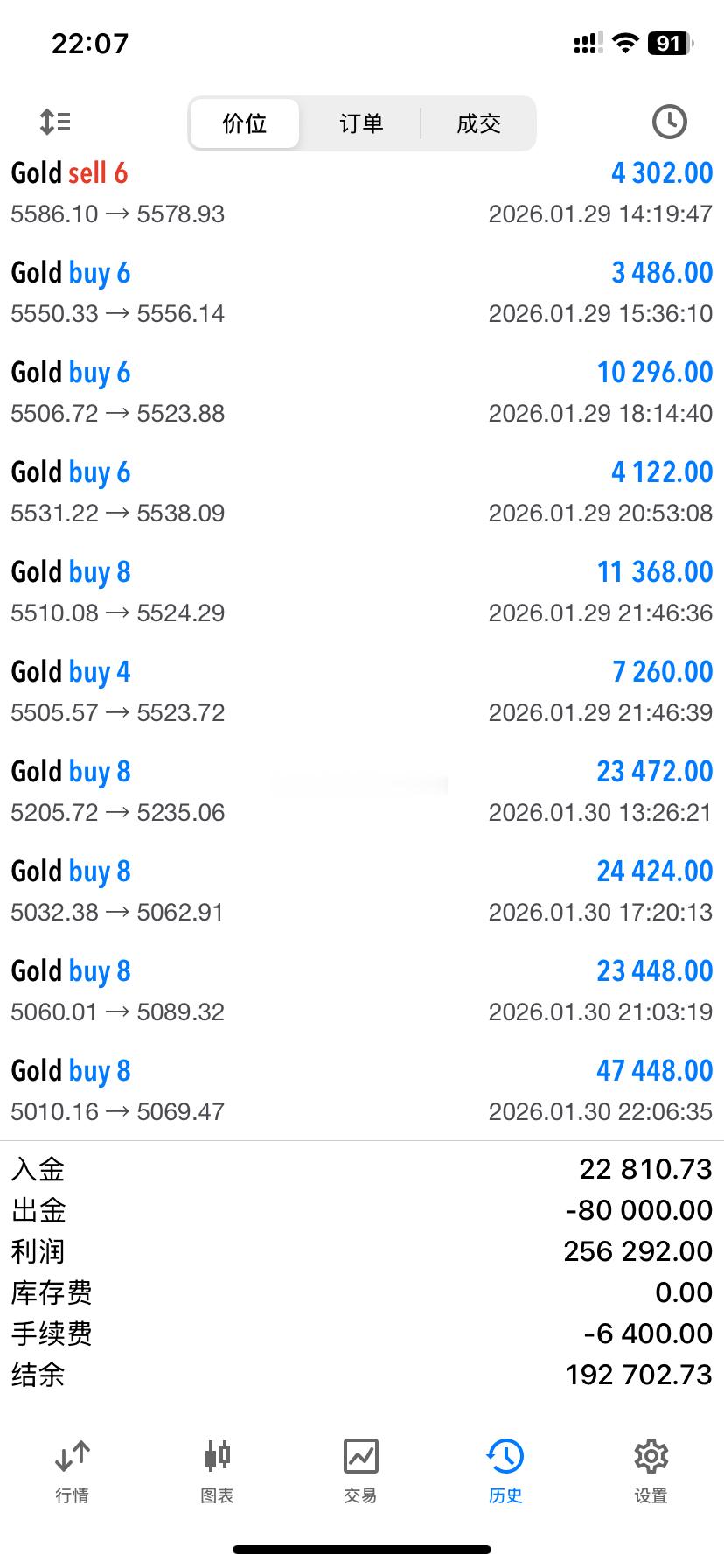View the Gold buy 8 trade with profit 47 448.00
724x1568 pixels.
(x=362, y=1090)
